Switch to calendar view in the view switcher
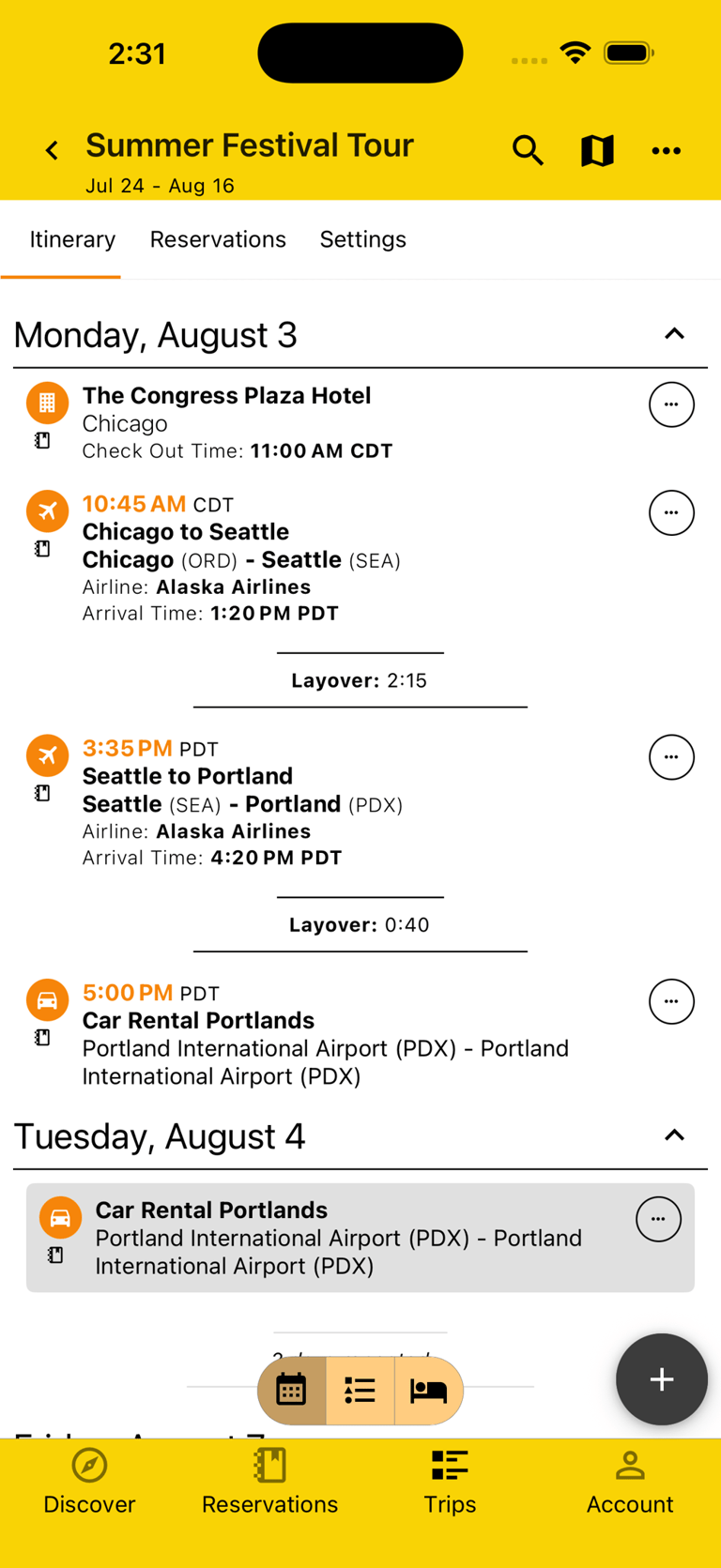Screen dimensions: 721x1568 tap(292, 1390)
